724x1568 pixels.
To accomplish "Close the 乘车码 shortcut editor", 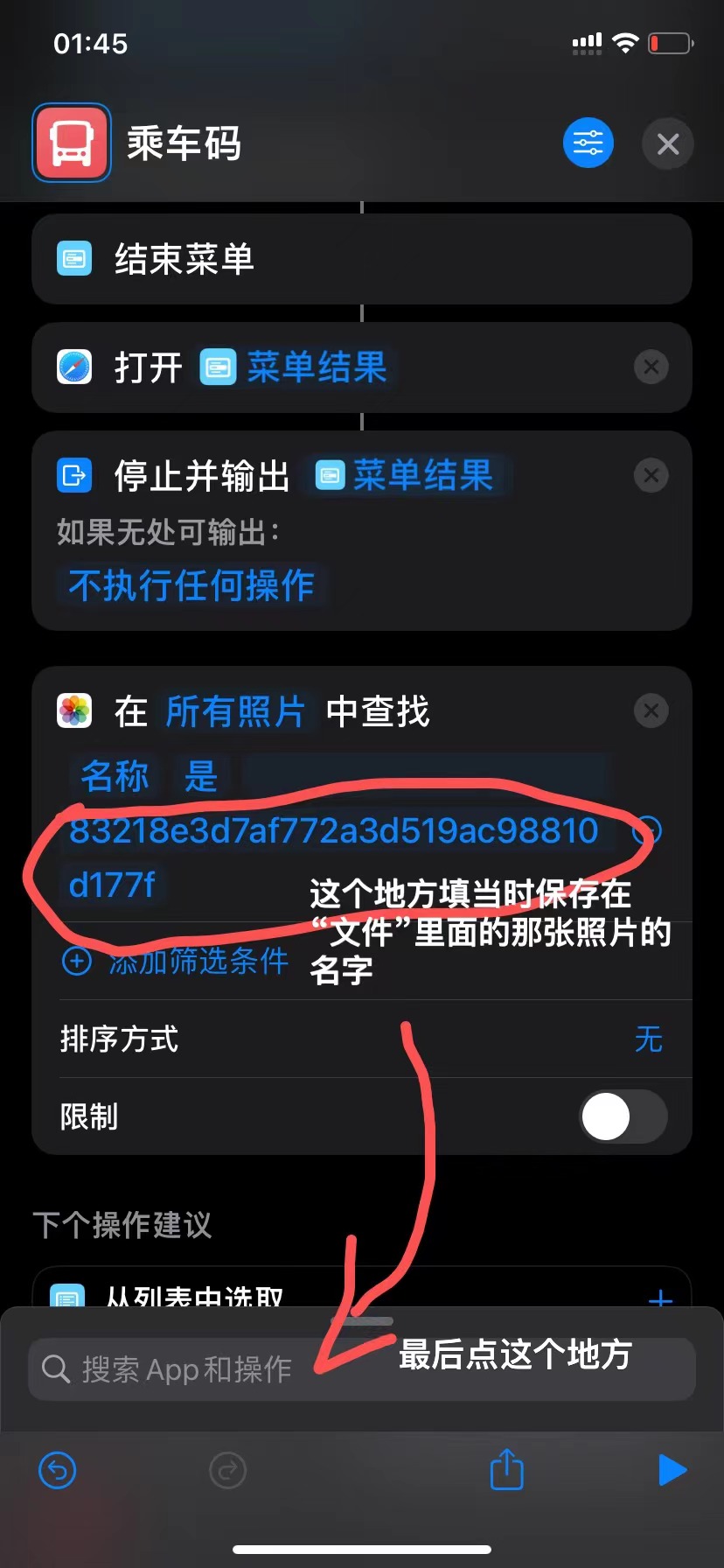I will click(667, 143).
